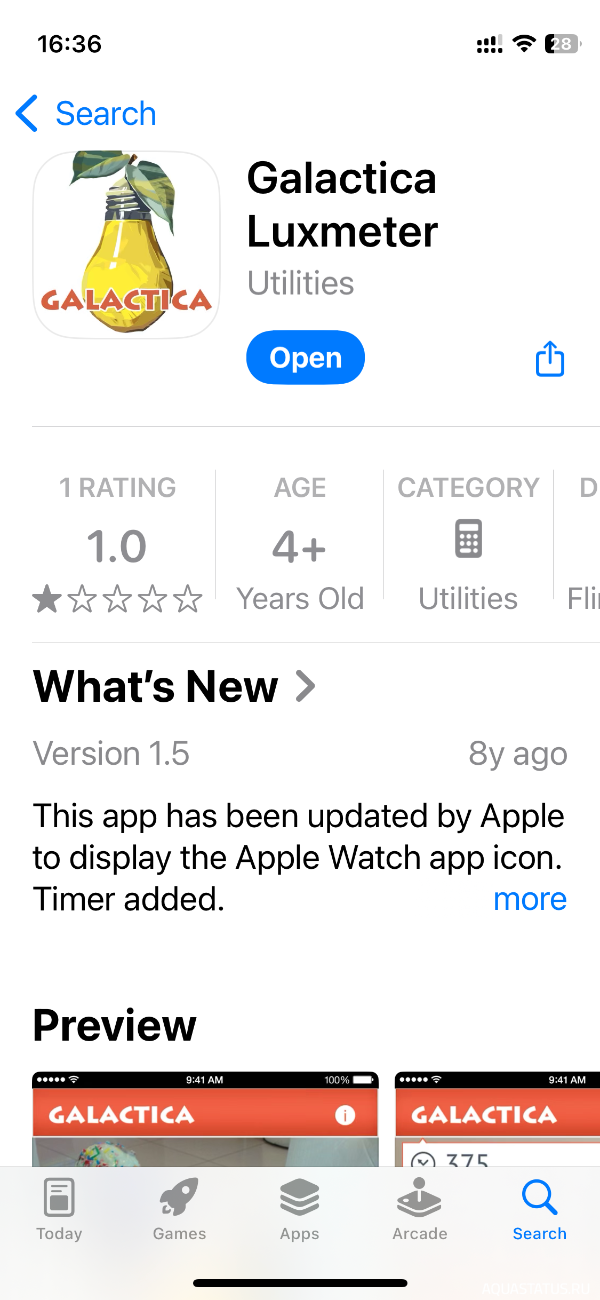This screenshot has height=1300, width=600.
Task: Select the Search tab
Action: coord(540,1211)
